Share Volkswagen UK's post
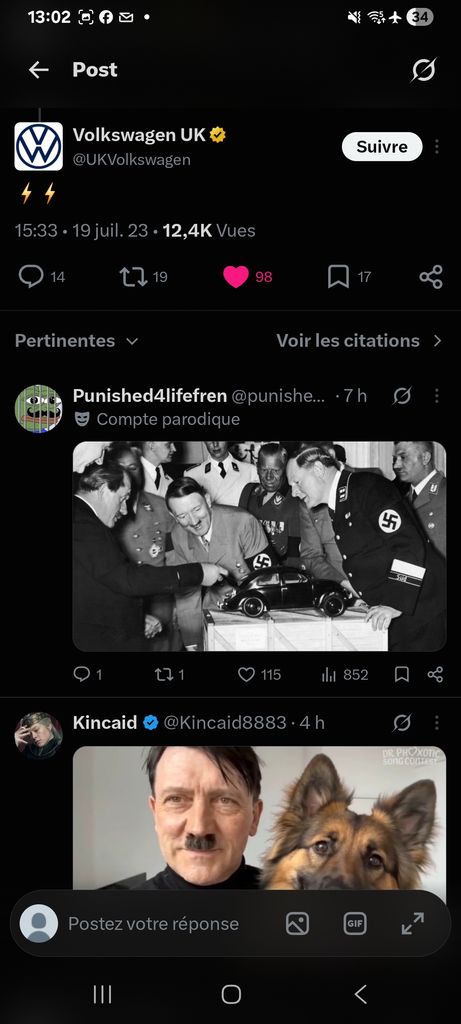Viewport: 461px width, 1024px height. pos(431,277)
